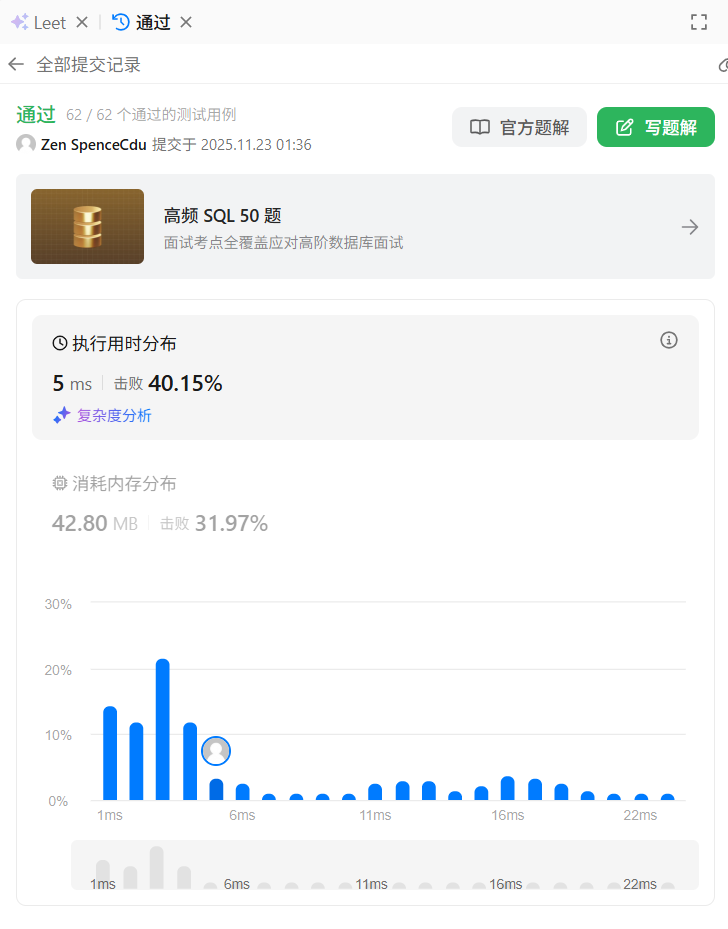
Task: Click the avatar marker on the runtime chart
Action: pyautogui.click(x=216, y=751)
